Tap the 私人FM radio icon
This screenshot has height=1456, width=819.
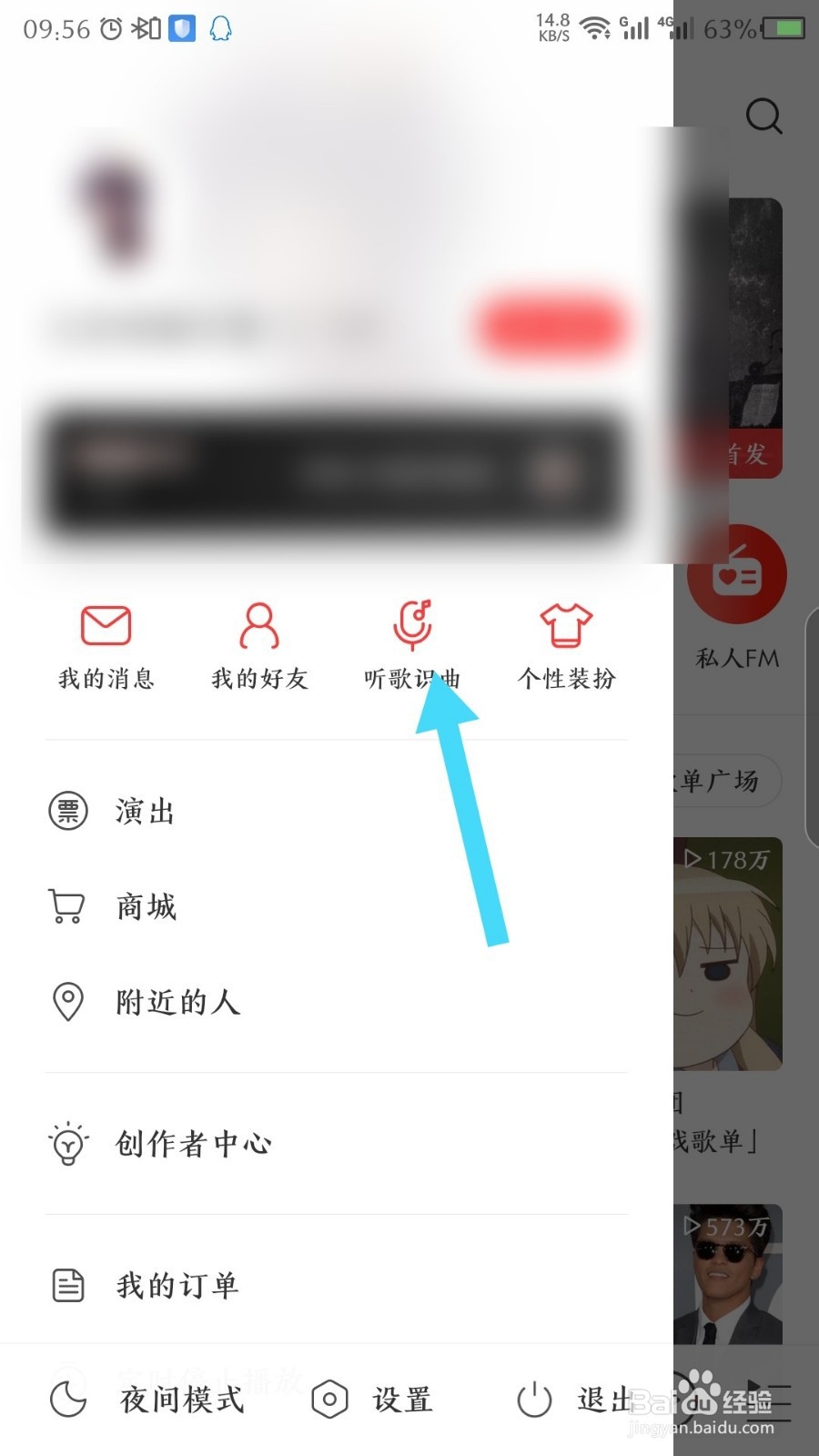pyautogui.click(x=737, y=573)
